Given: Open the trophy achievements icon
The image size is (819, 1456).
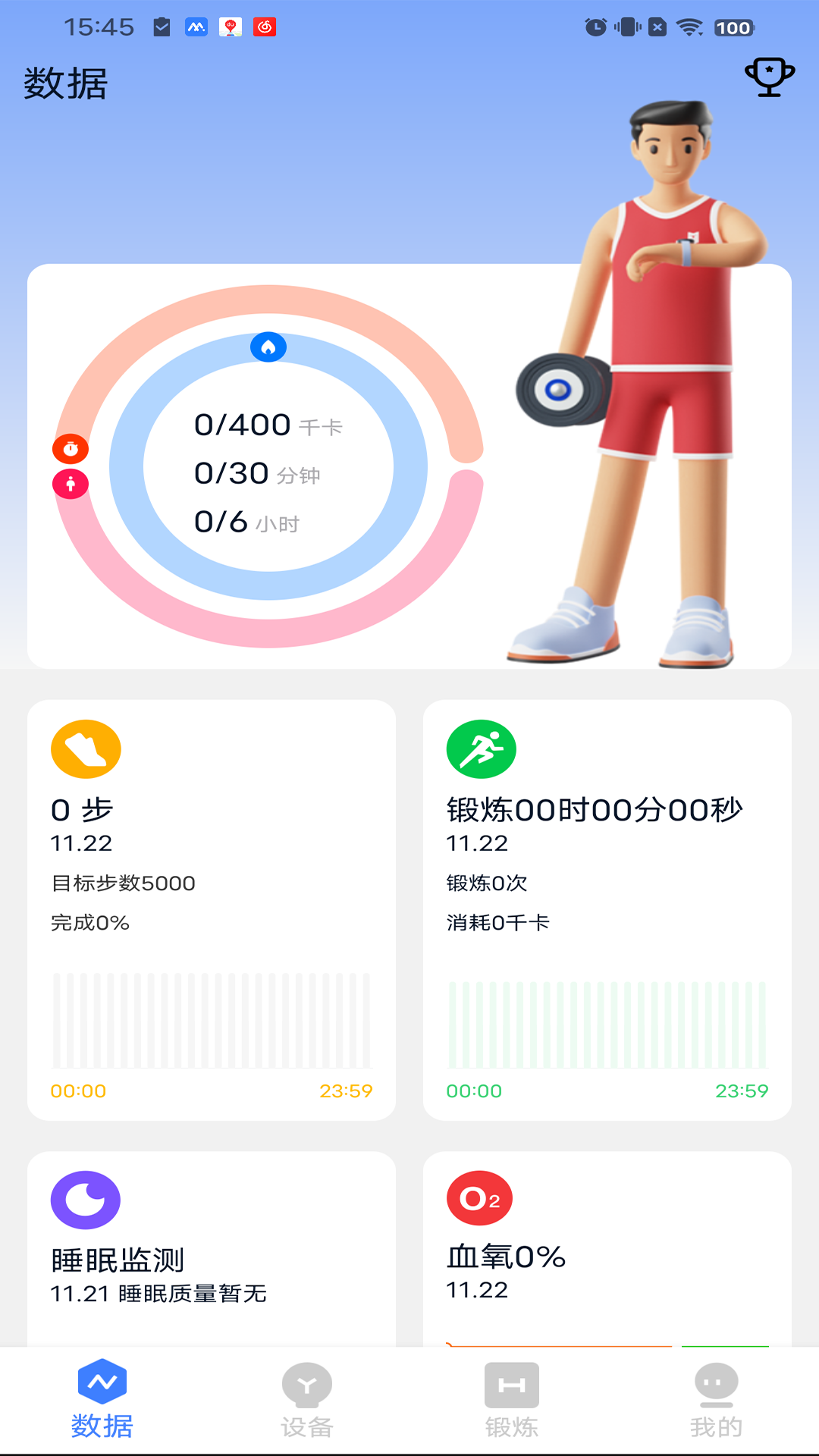Looking at the screenshot, I should coord(769,77).
